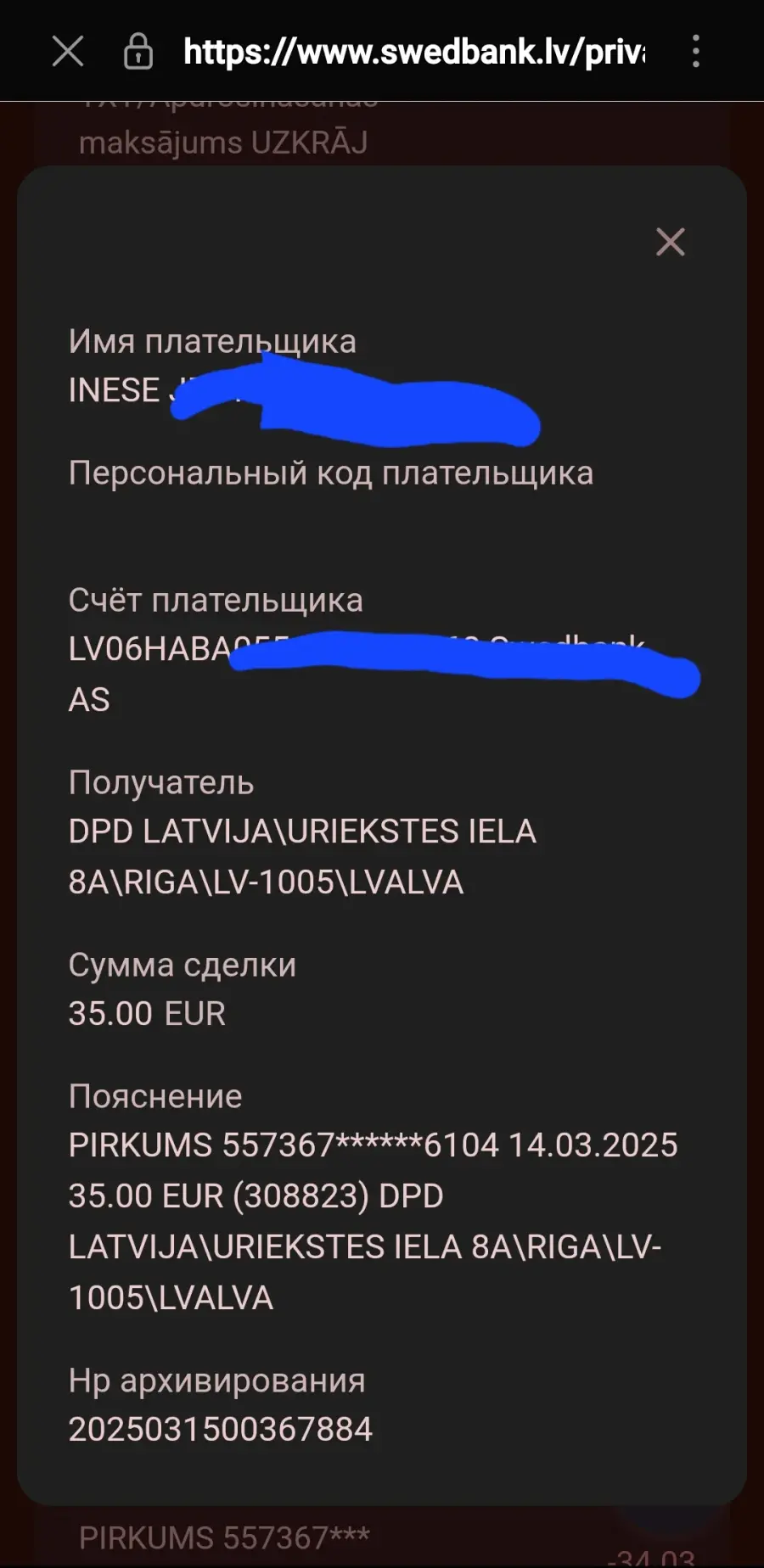Tap the swedbank.lv URL bar
The image size is (764, 1568).
[414, 52]
